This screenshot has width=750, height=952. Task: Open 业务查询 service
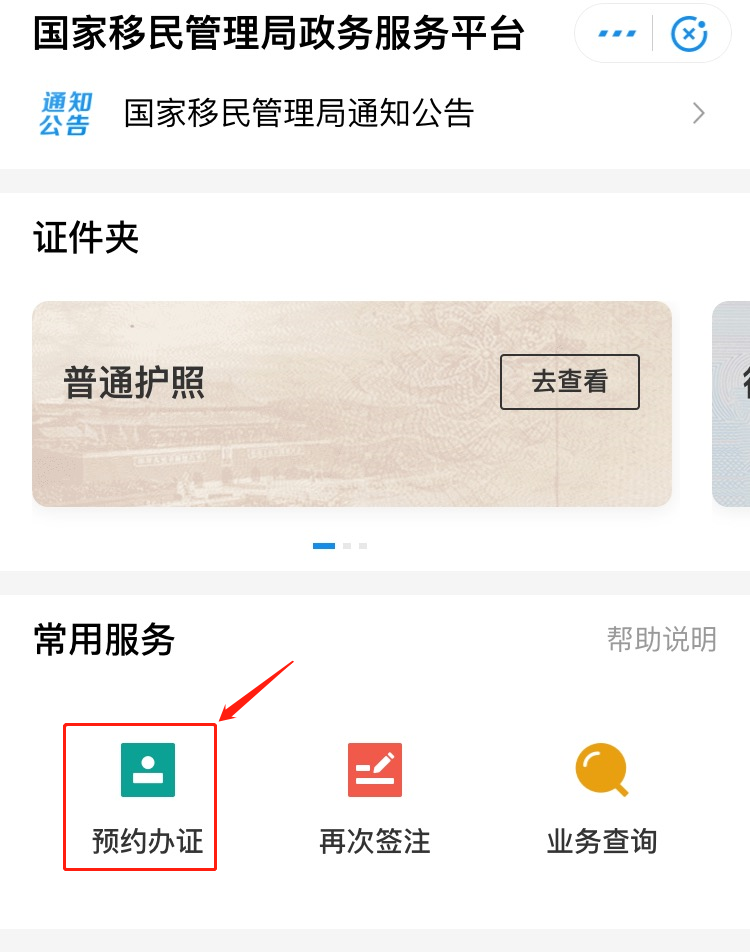[601, 797]
